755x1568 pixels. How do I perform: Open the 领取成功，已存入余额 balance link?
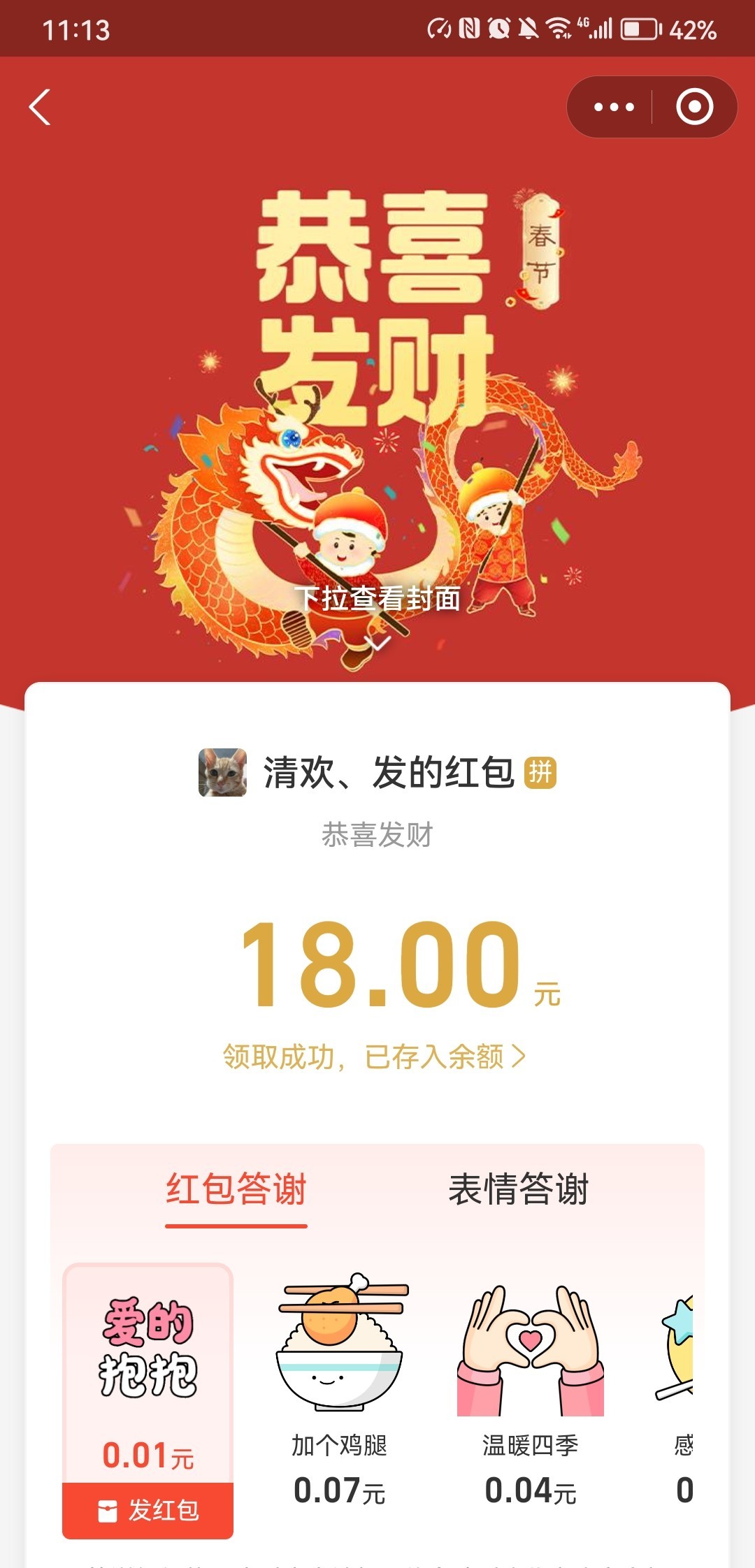pyautogui.click(x=374, y=1057)
